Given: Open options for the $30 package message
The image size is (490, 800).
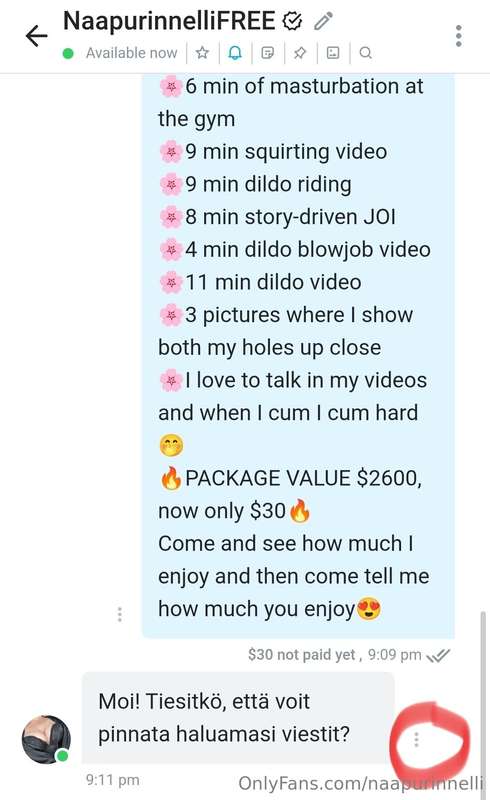Looking at the screenshot, I should pos(119,614).
